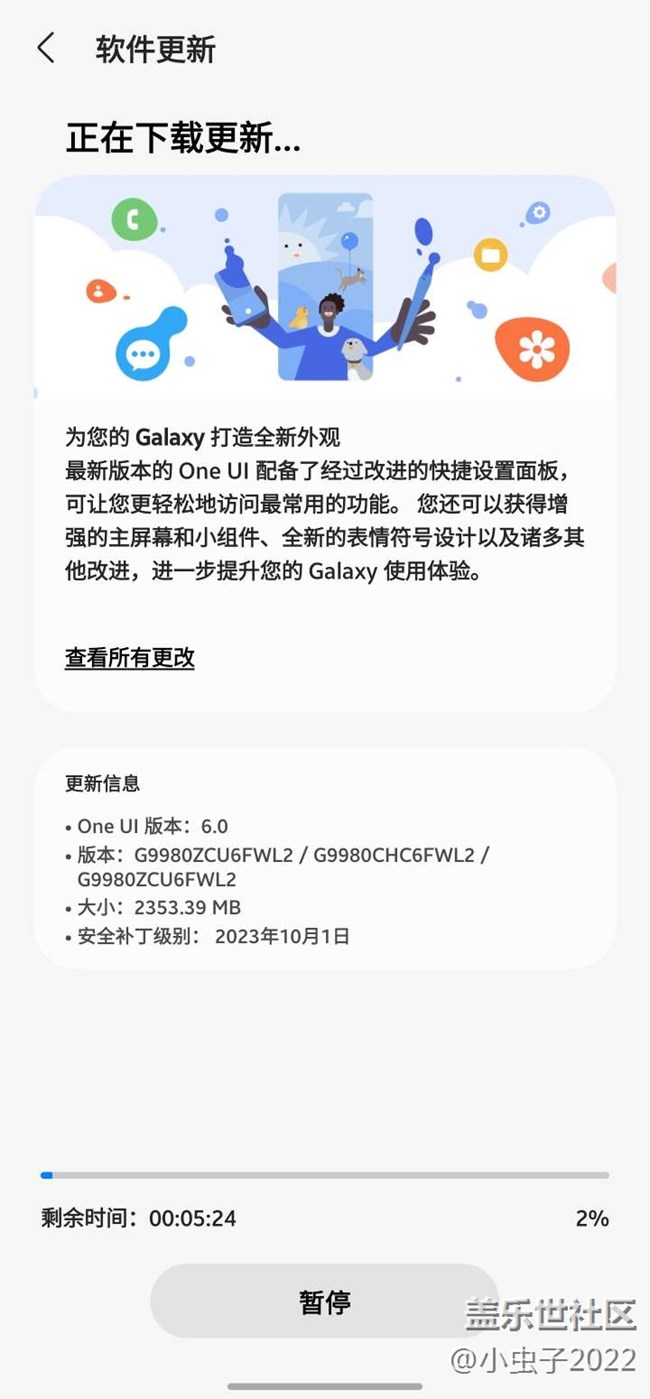Go back from the 软件更新 screen
650x1399 pixels.
click(x=46, y=48)
